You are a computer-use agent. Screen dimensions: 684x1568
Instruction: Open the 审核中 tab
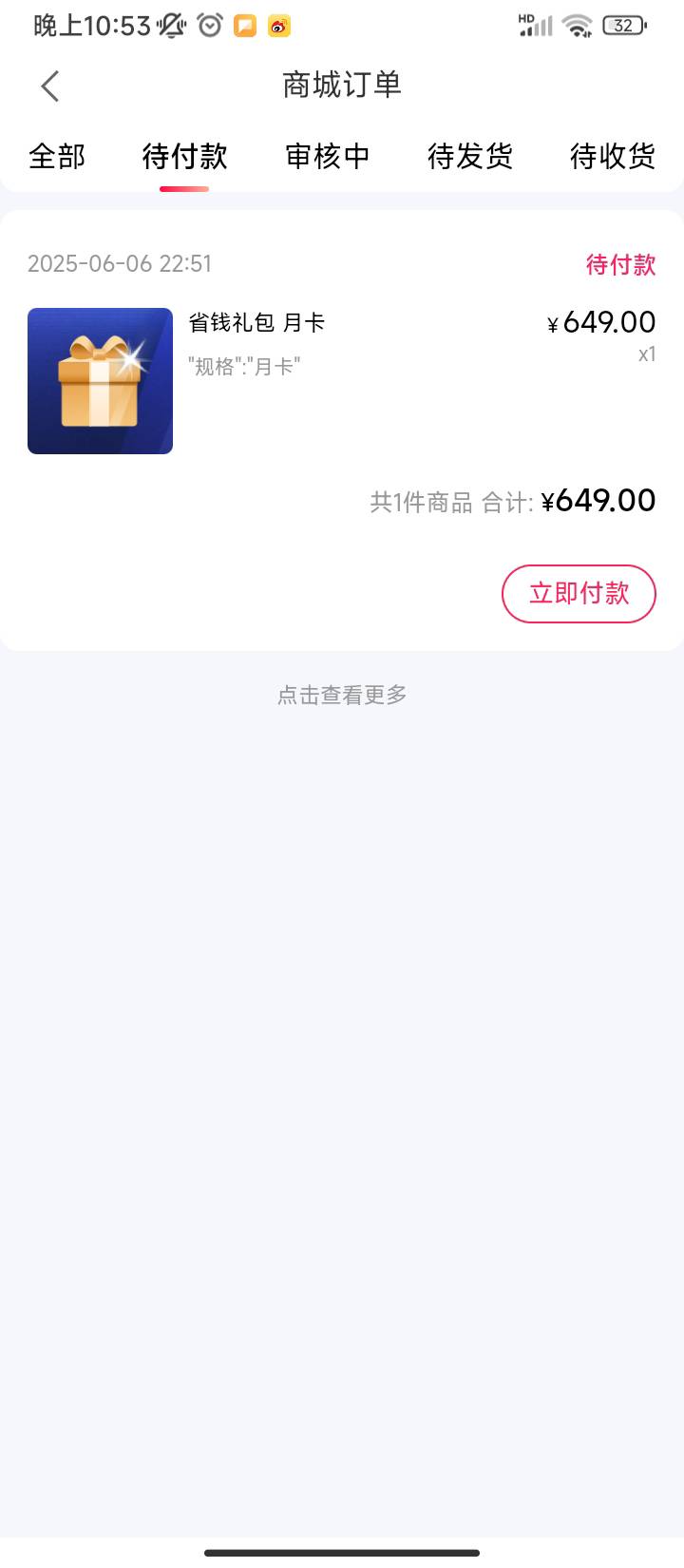pyautogui.click(x=328, y=156)
